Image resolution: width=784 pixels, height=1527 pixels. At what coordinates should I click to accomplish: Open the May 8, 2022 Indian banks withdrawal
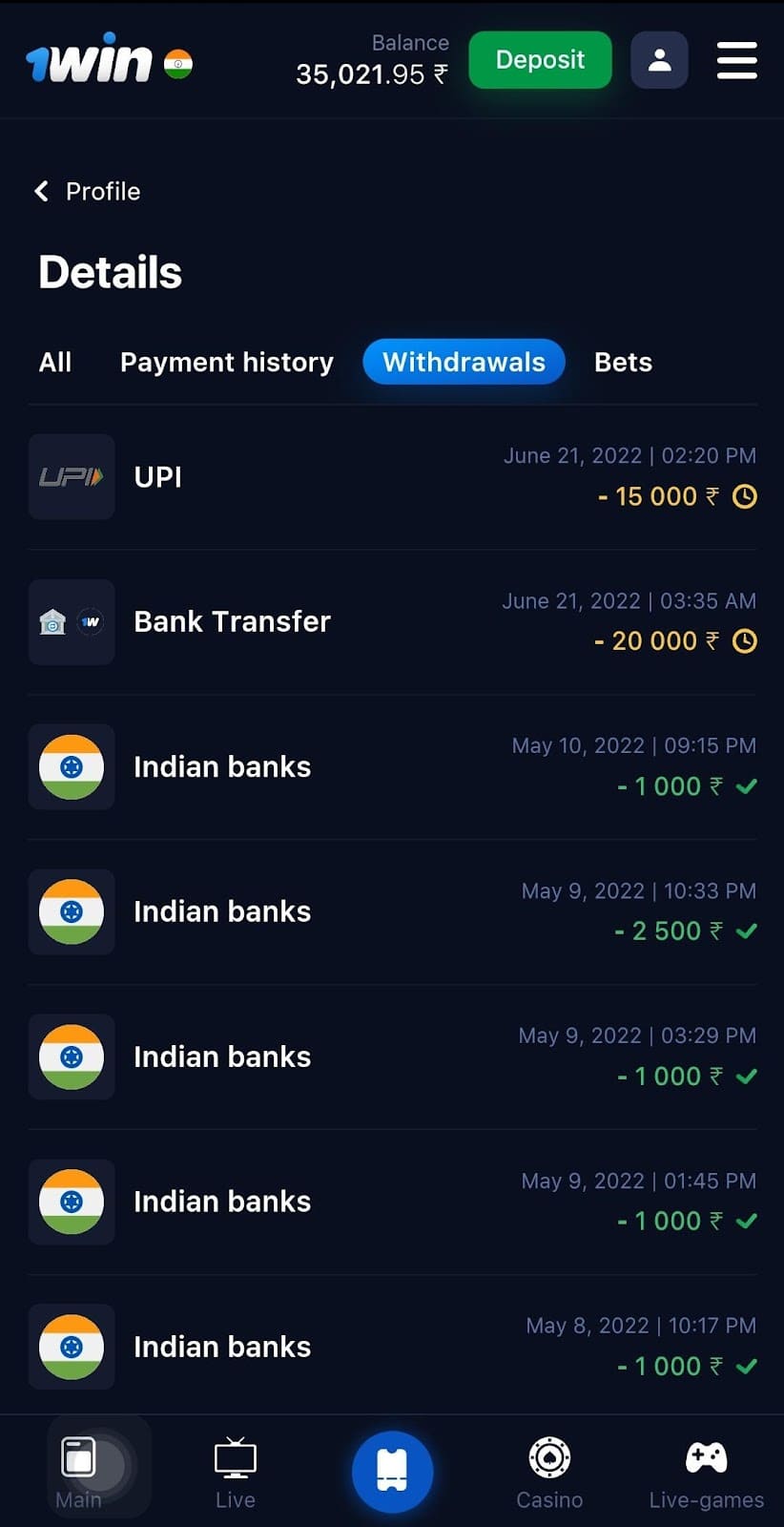(392, 1347)
